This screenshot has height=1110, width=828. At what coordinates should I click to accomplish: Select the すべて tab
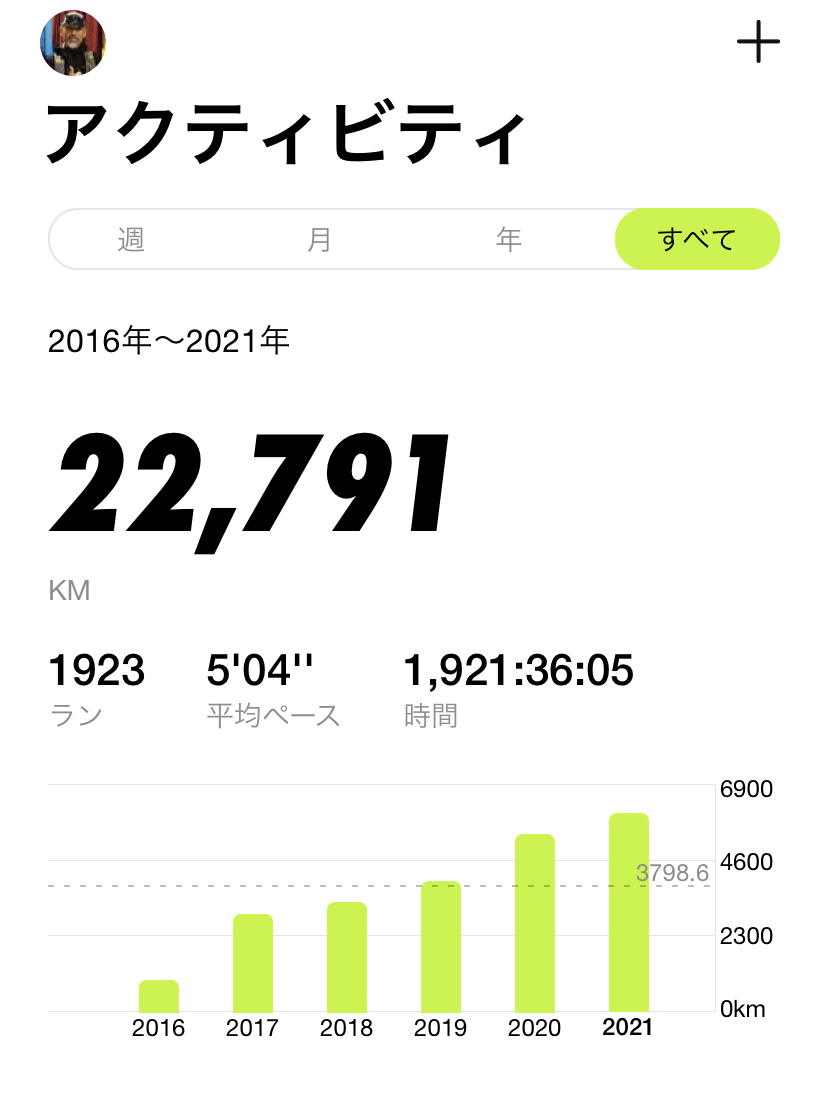pyautogui.click(x=697, y=240)
